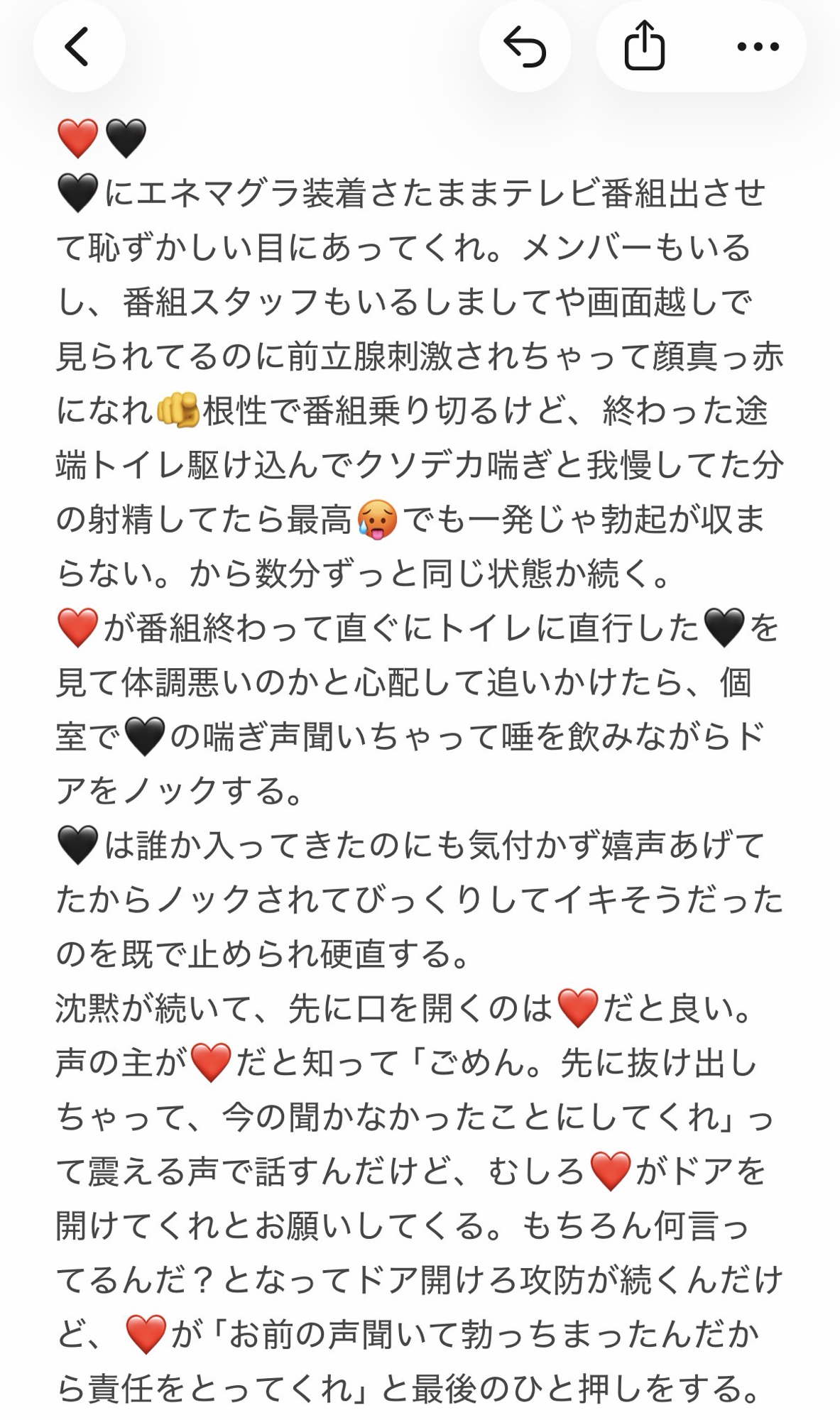The height and width of the screenshot is (1420, 840).
Task: Go back to the previous screen
Action: pyautogui.click(x=78, y=47)
